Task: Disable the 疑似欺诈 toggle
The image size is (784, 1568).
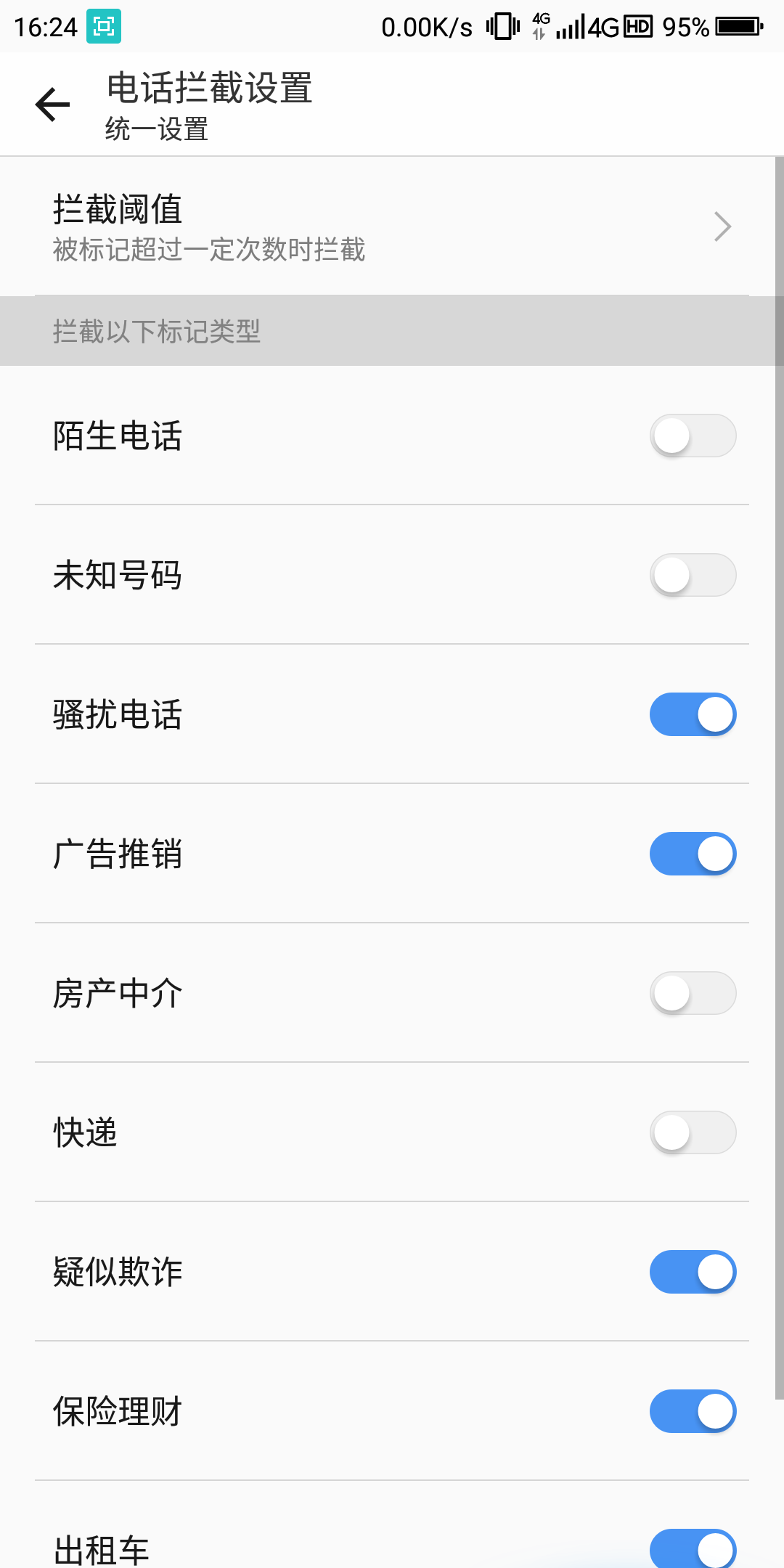Action: [693, 1271]
